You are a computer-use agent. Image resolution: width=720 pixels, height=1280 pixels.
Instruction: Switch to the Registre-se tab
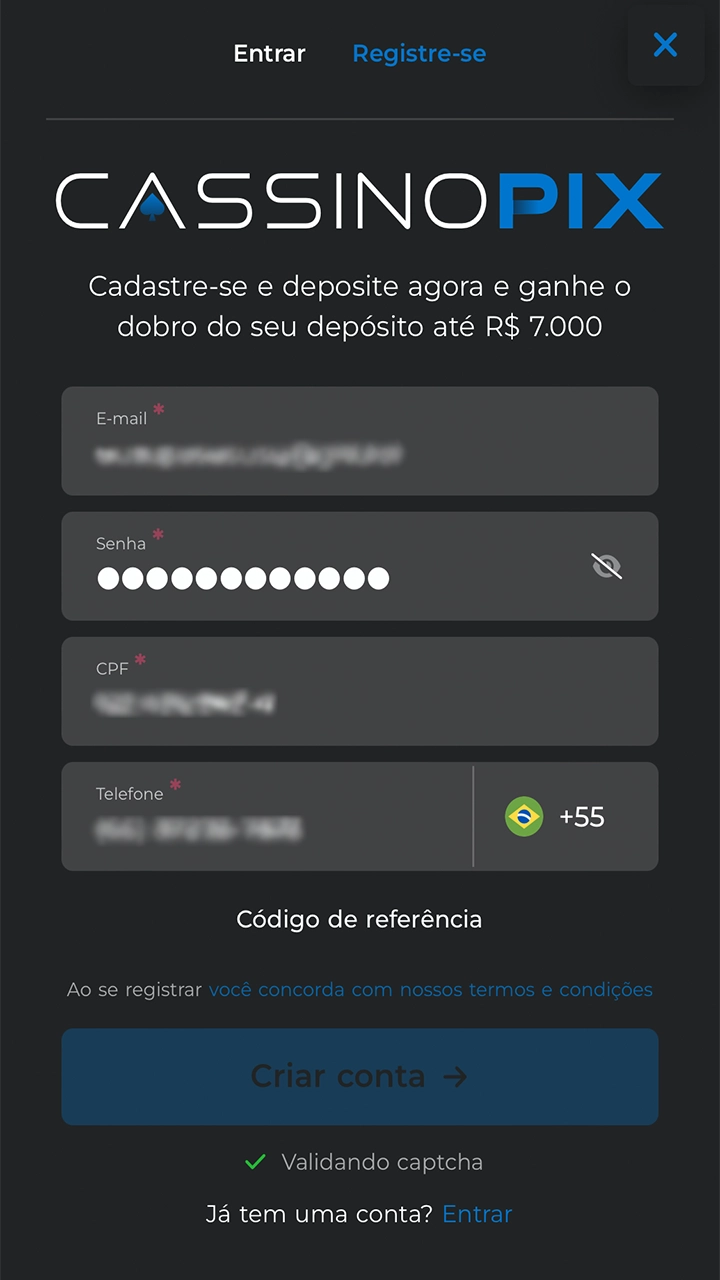coord(419,53)
